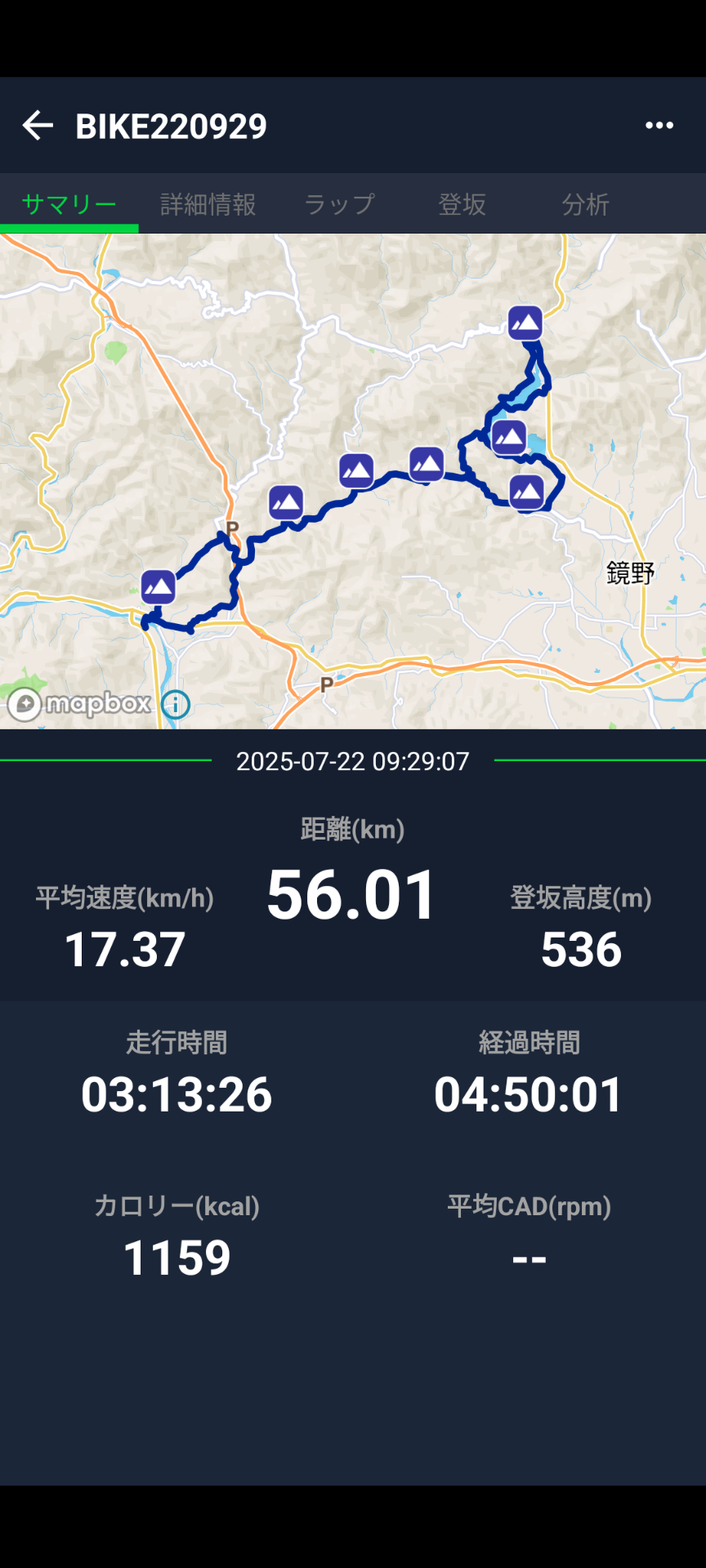Select the 分析 tab
Screen dimensions: 706x1568
coord(585,204)
